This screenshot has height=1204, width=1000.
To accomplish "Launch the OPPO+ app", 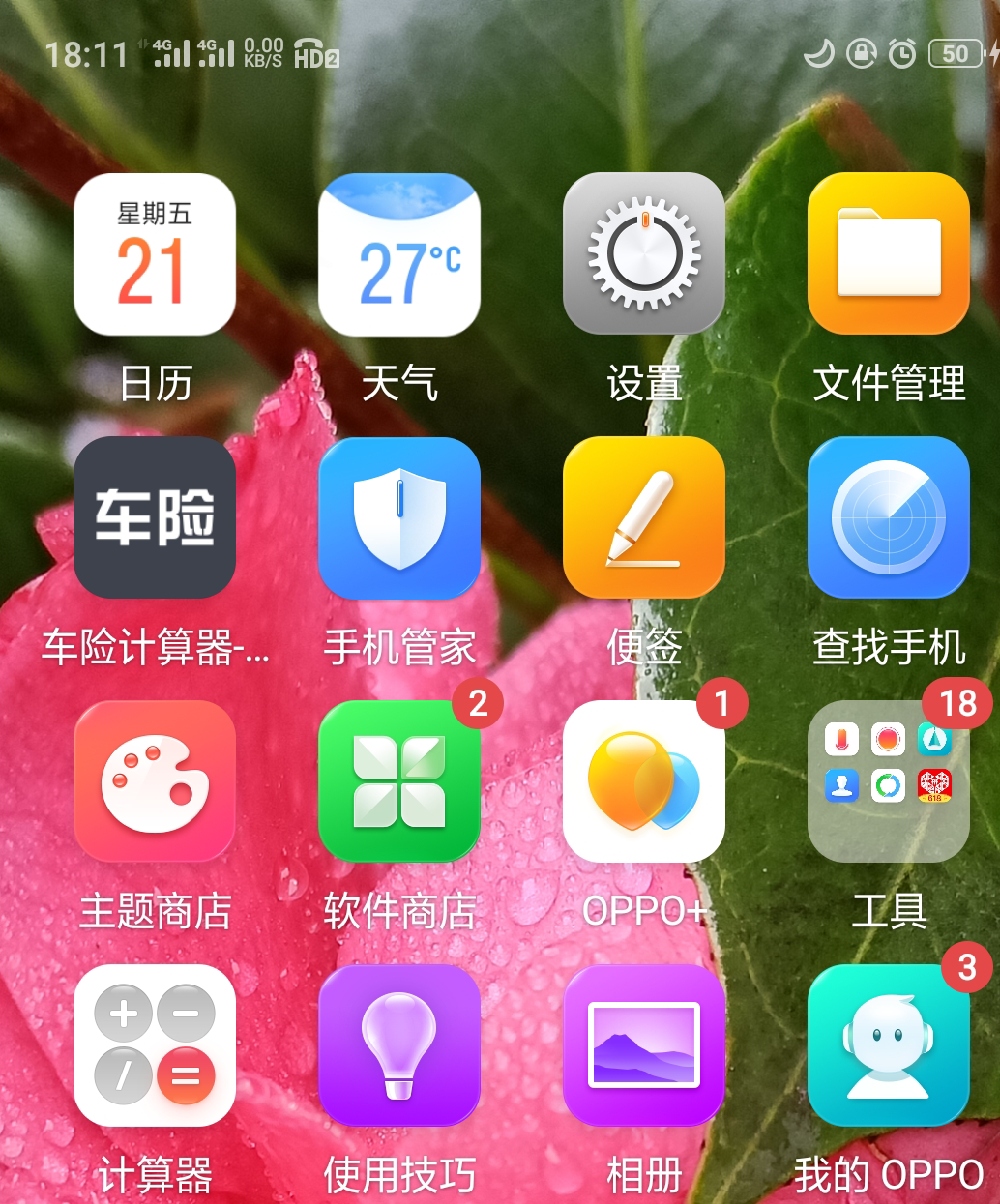I will 643,781.
